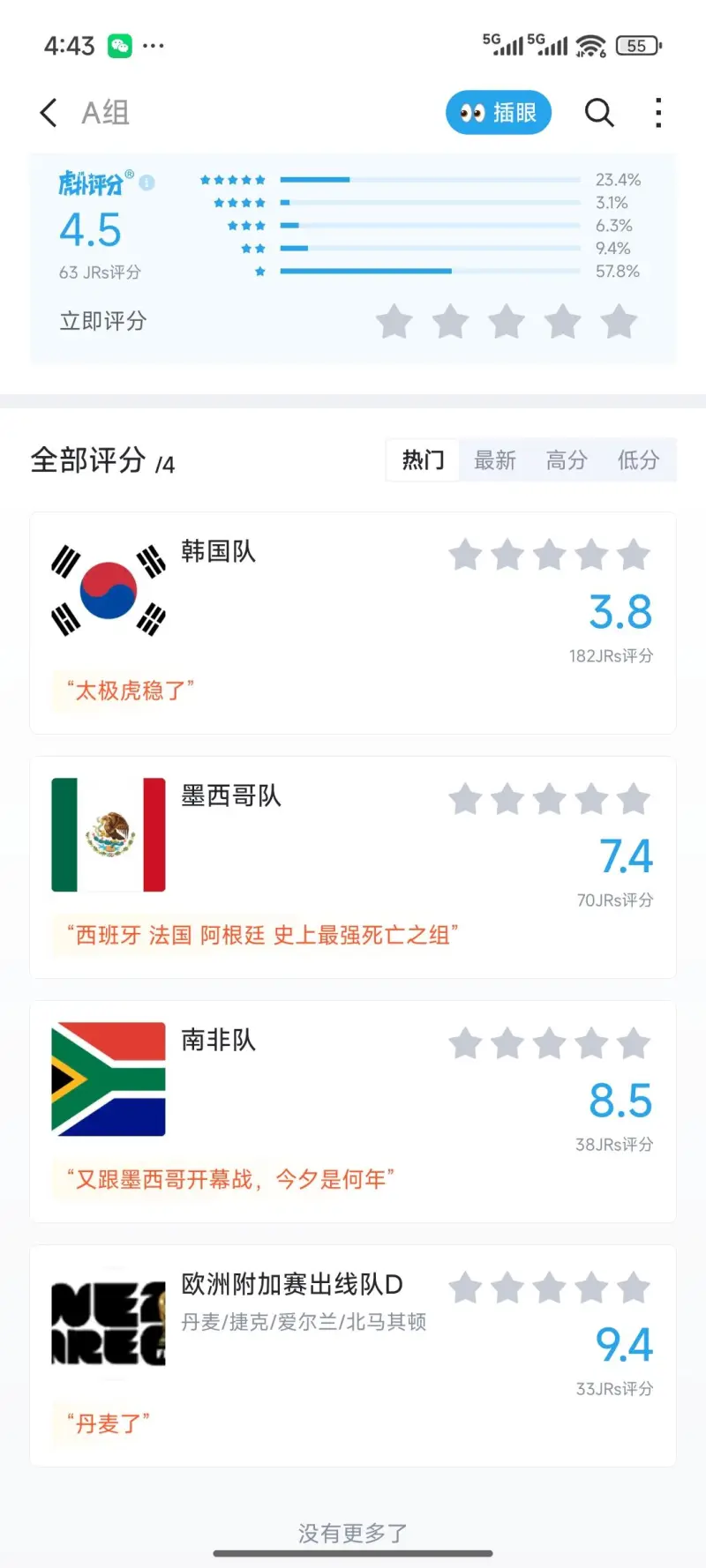706x1568 pixels.
Task: Go back from the A组 page
Action: [49, 113]
